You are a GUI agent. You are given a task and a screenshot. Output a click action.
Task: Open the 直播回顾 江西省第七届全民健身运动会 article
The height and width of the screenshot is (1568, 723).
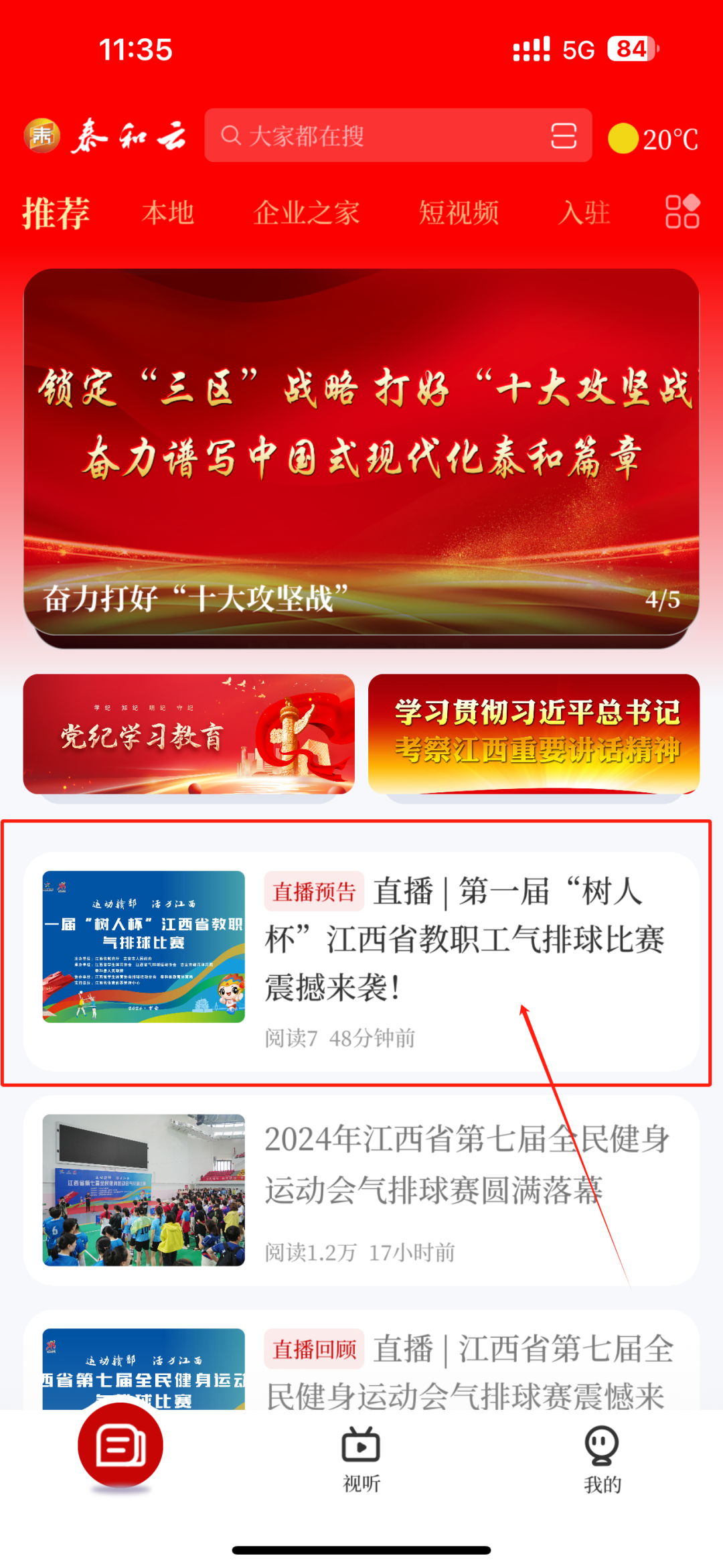(x=361, y=1366)
